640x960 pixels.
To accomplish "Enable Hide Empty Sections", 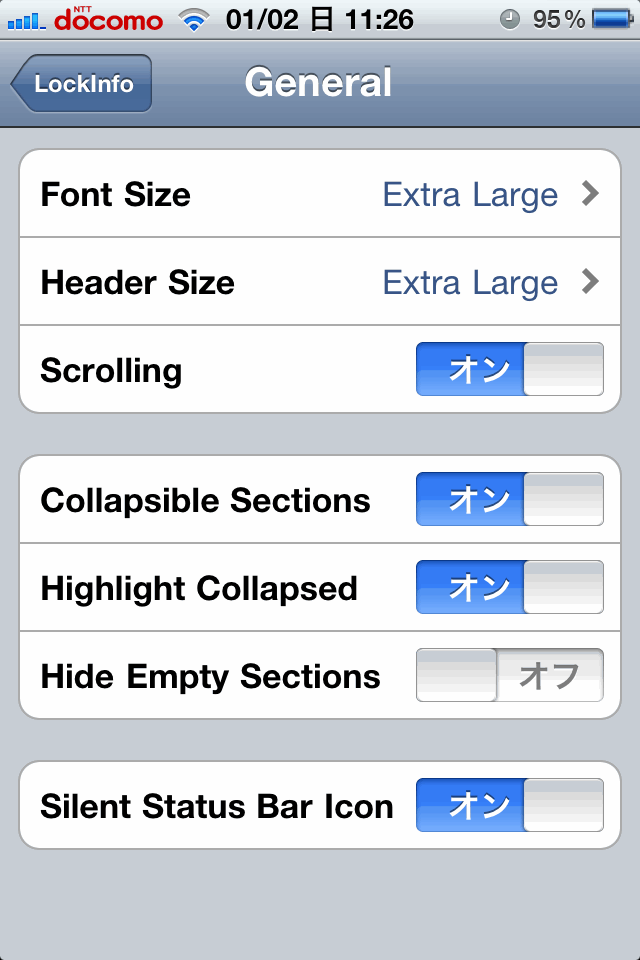I will point(509,676).
